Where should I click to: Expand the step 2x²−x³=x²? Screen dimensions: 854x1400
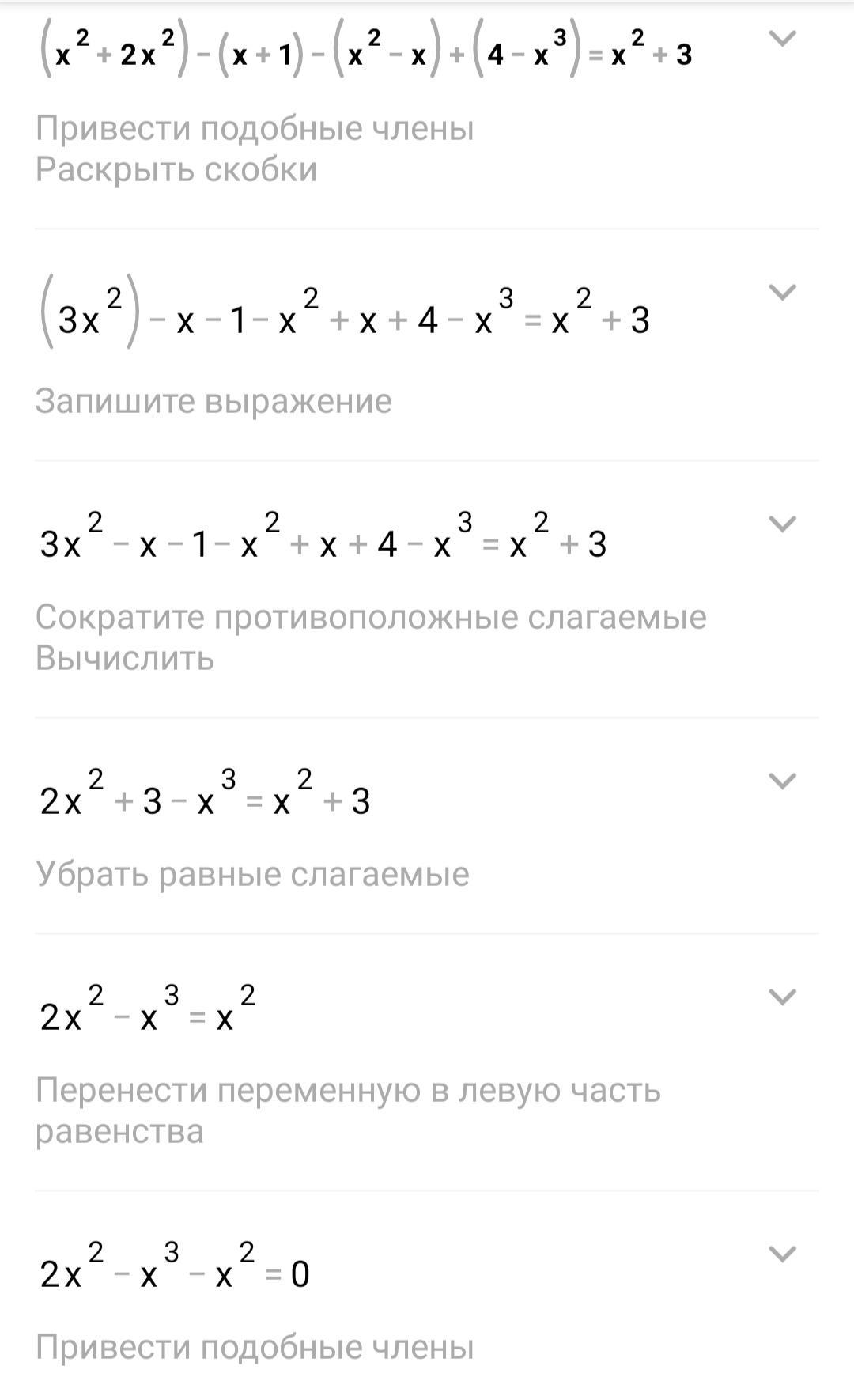(782, 997)
